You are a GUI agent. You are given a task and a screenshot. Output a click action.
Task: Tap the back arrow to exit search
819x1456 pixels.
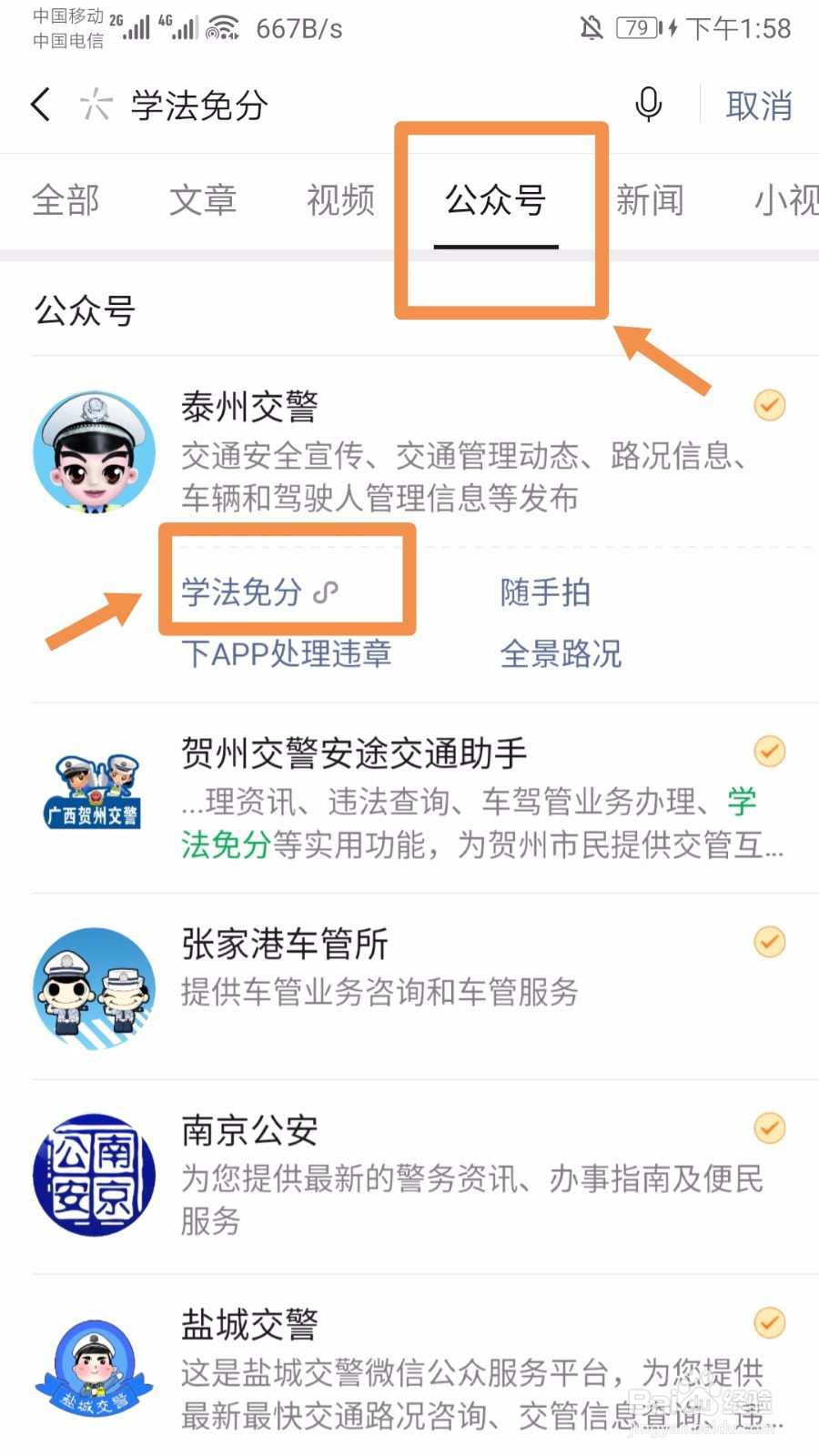(x=40, y=106)
